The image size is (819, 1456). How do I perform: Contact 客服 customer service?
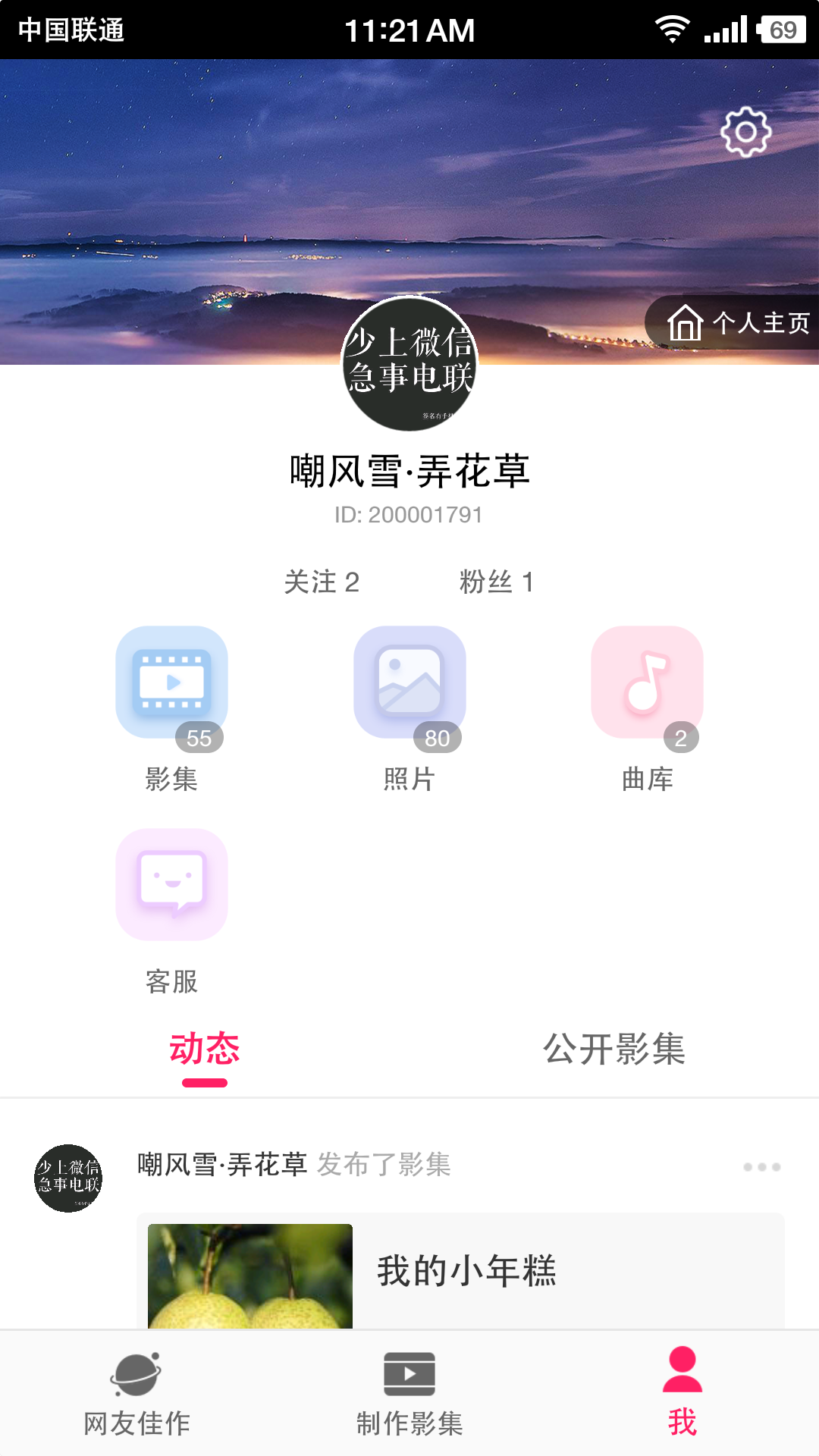coord(171,885)
